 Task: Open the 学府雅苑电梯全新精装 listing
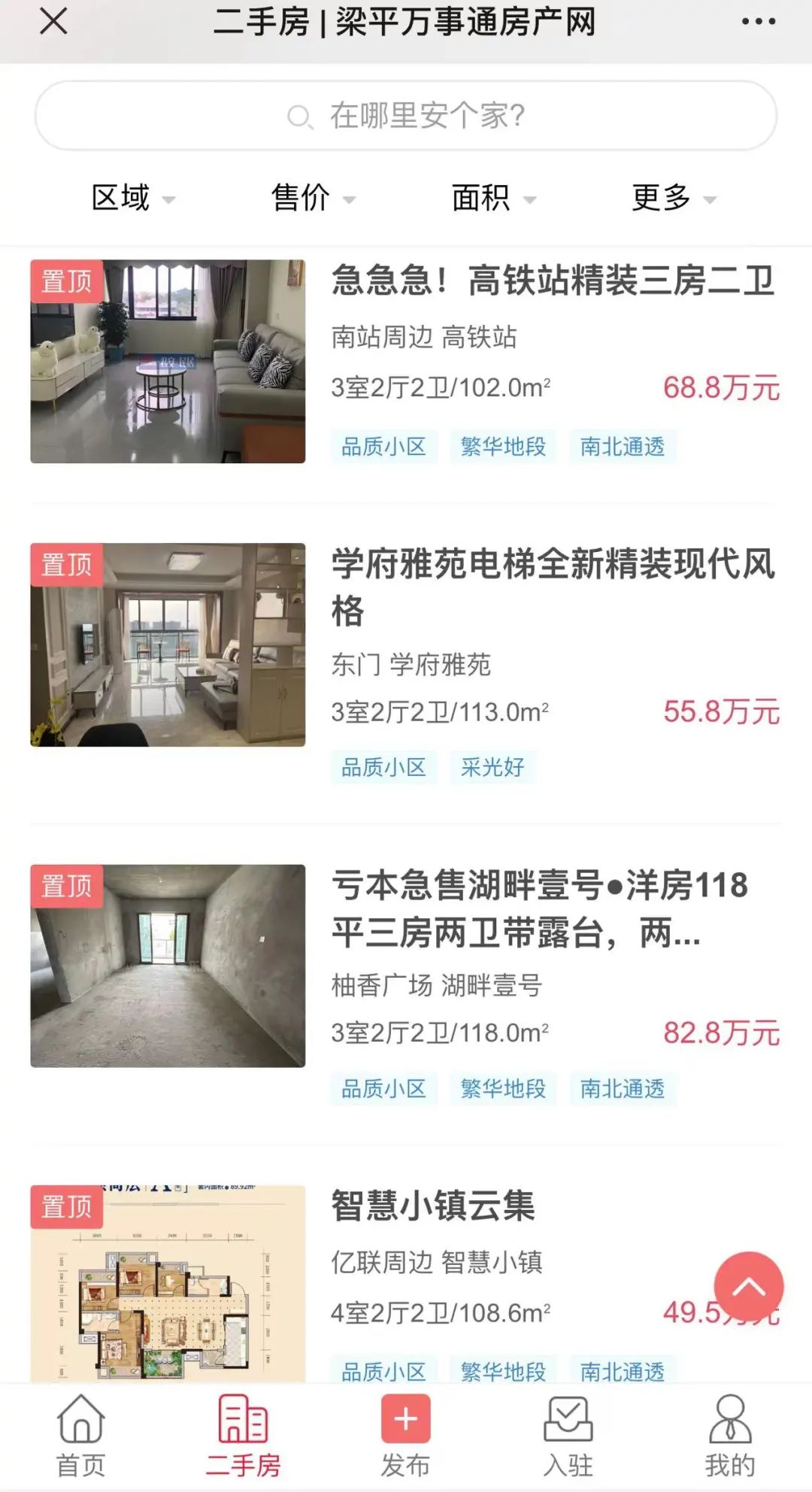coord(553,564)
